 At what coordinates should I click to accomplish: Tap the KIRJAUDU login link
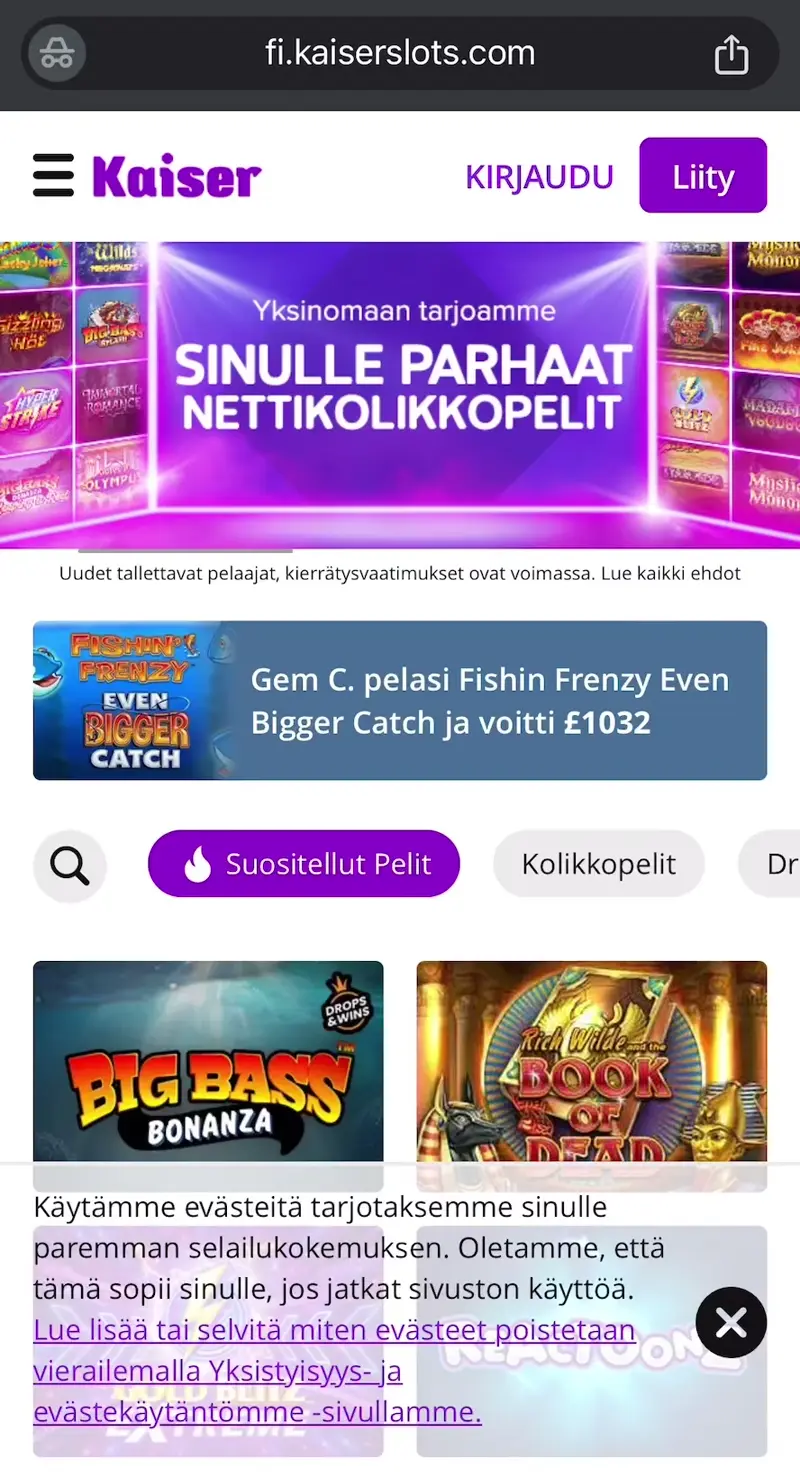(x=539, y=177)
